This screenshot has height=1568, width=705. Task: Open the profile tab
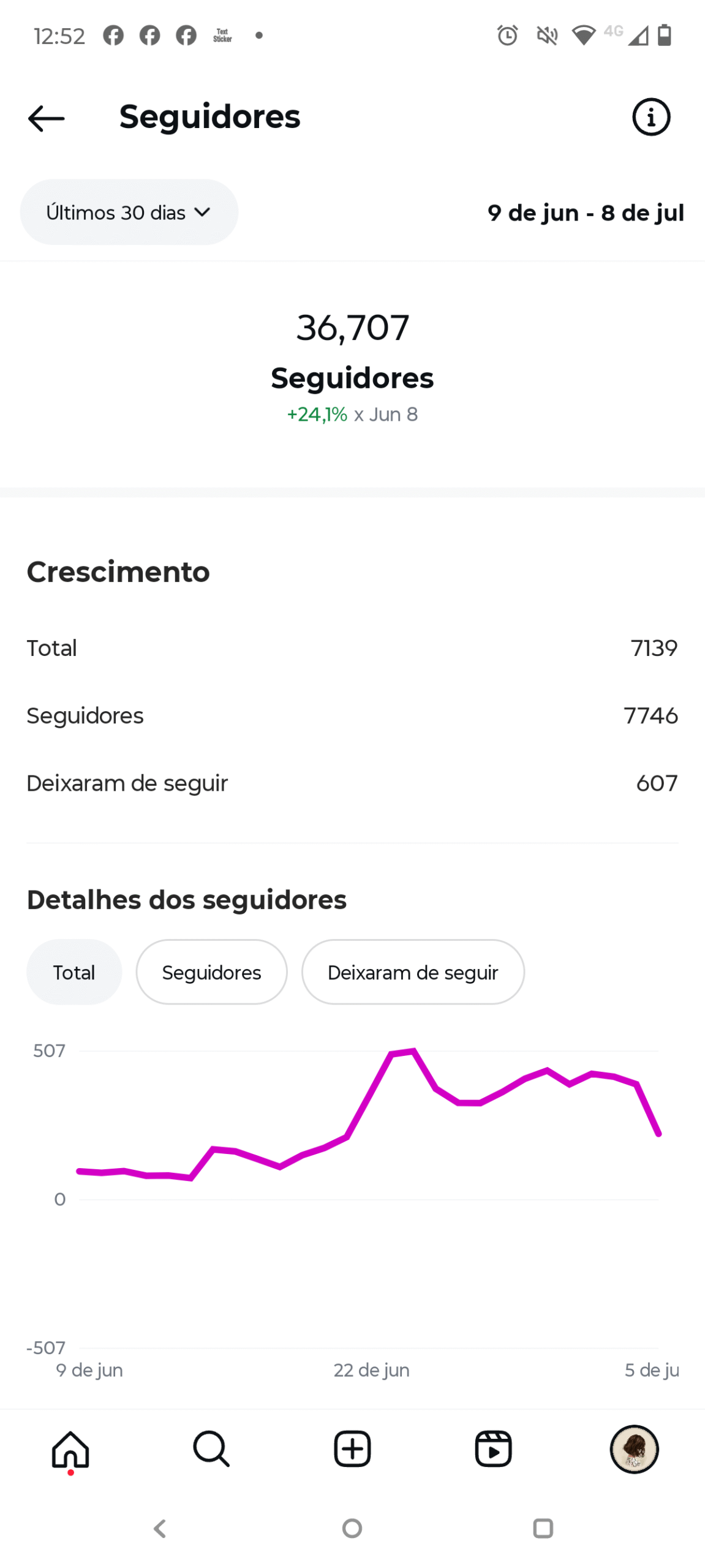tap(634, 1449)
